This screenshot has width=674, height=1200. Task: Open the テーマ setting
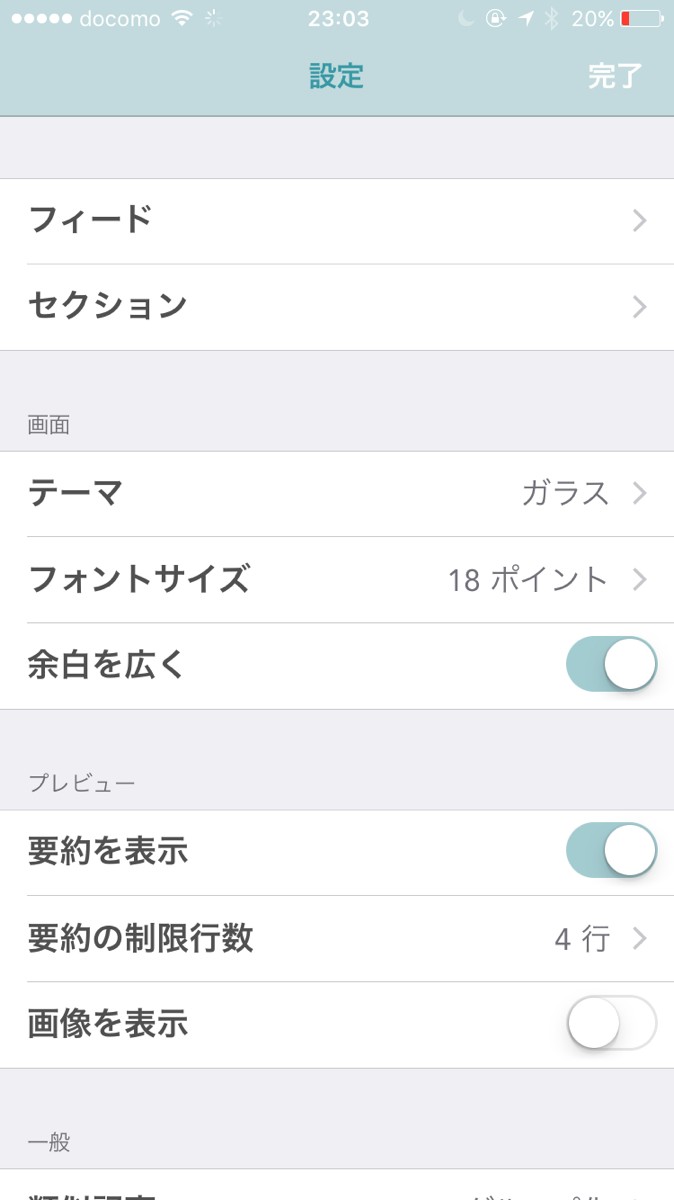tap(337, 494)
